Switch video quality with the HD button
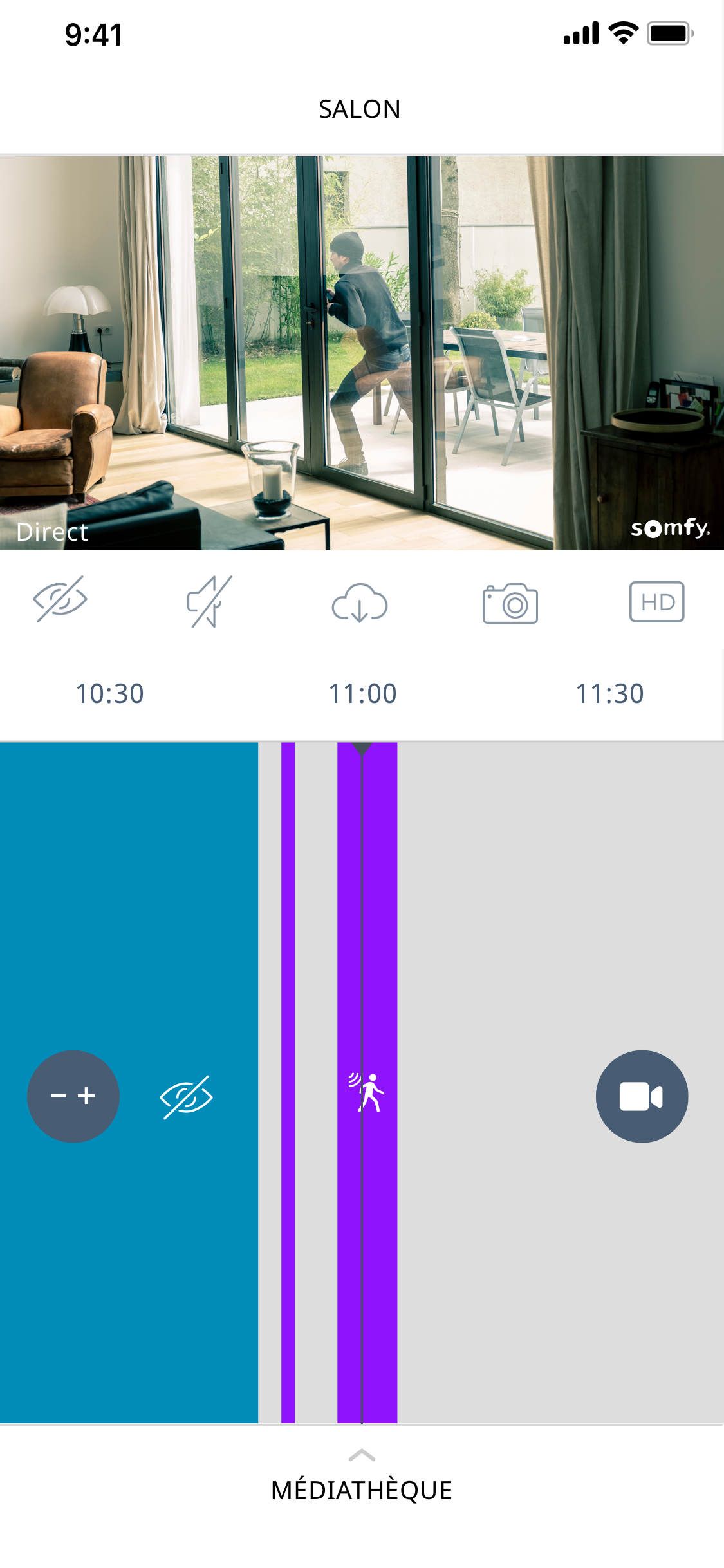The image size is (724, 1568). (656, 602)
